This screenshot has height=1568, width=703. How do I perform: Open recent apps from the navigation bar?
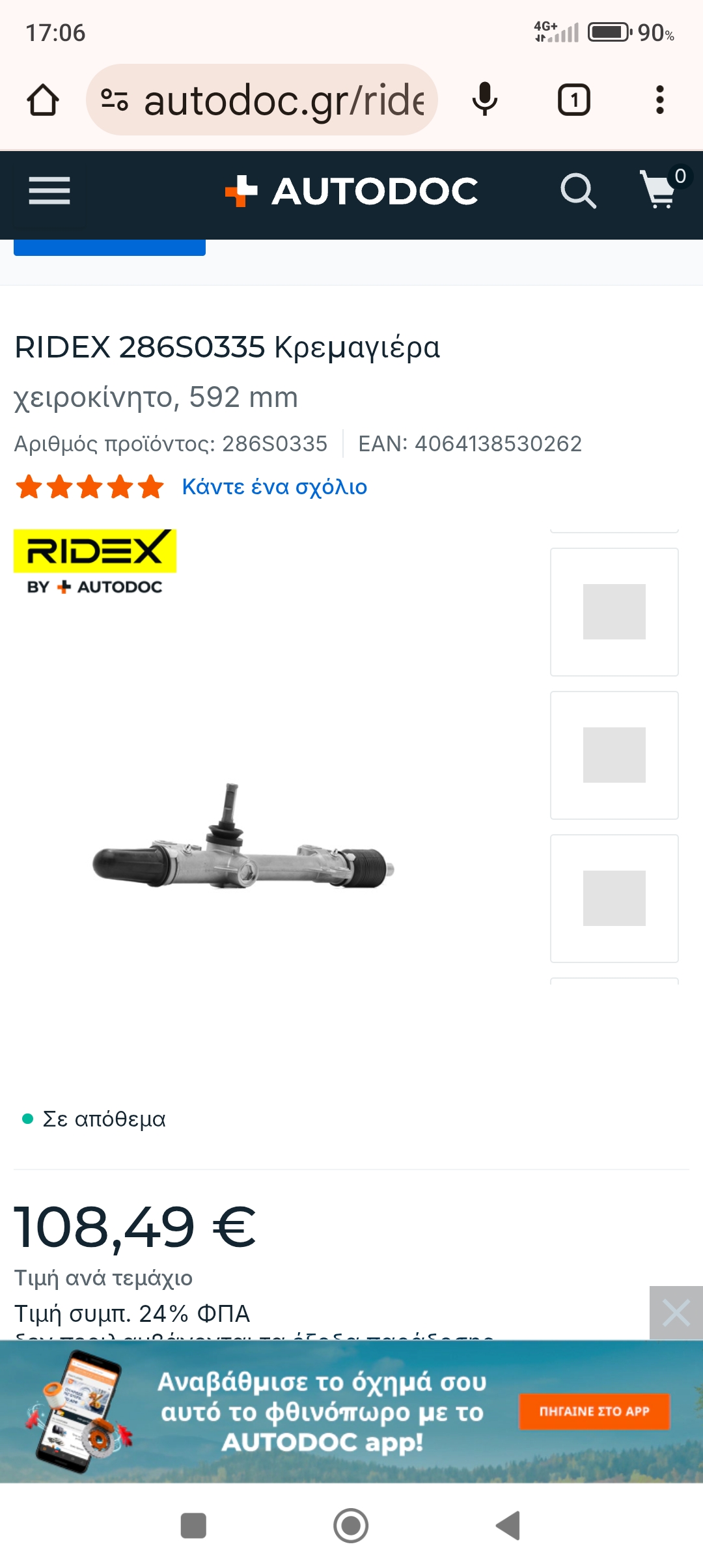[x=193, y=1525]
